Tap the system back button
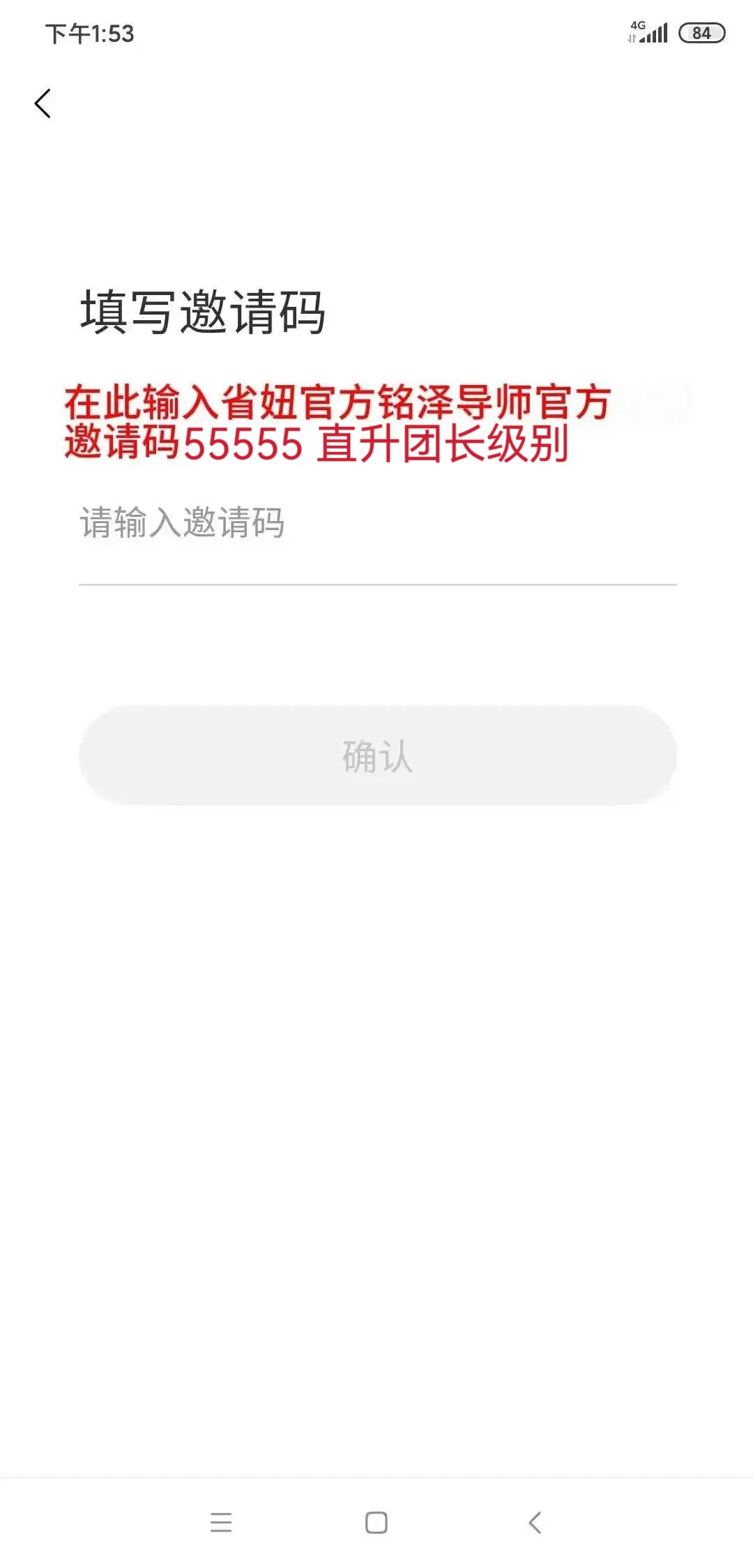The height and width of the screenshot is (1568, 753). 535,1522
